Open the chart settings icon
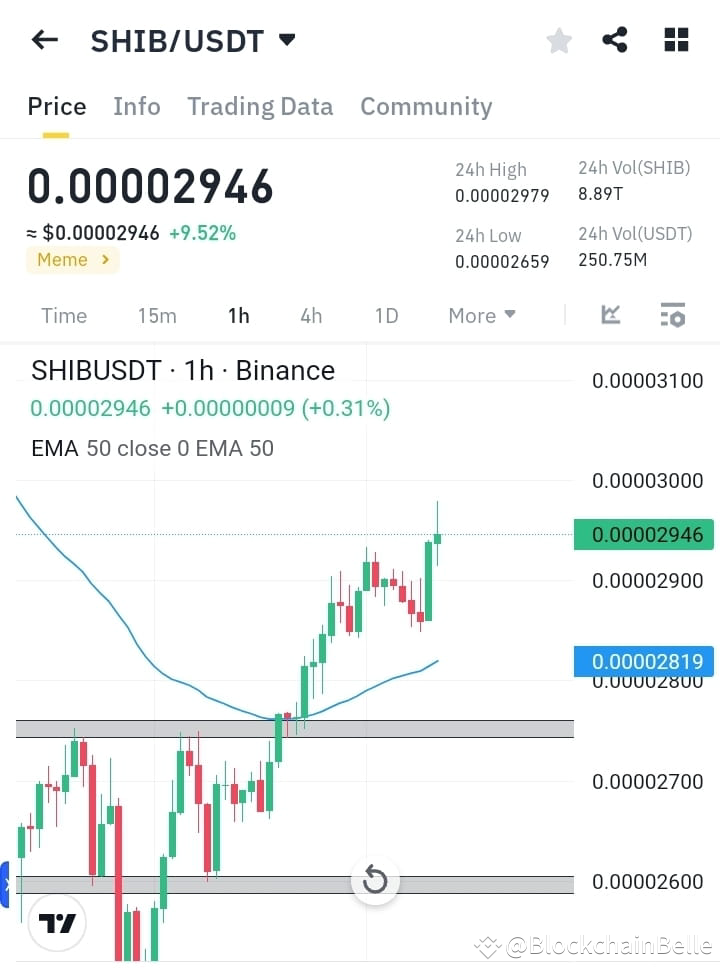 pyautogui.click(x=672, y=314)
